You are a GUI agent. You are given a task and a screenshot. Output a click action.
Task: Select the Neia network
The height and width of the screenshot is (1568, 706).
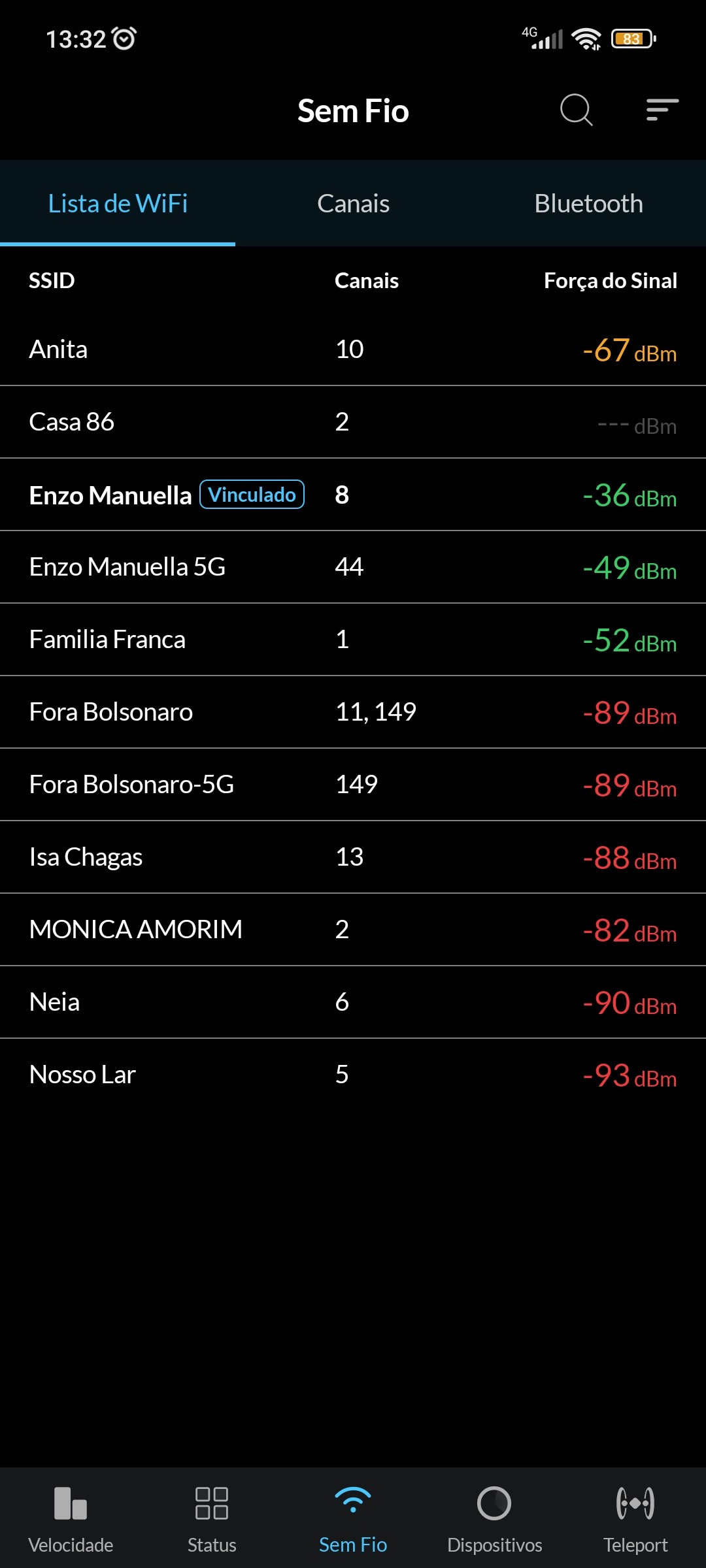click(353, 1002)
